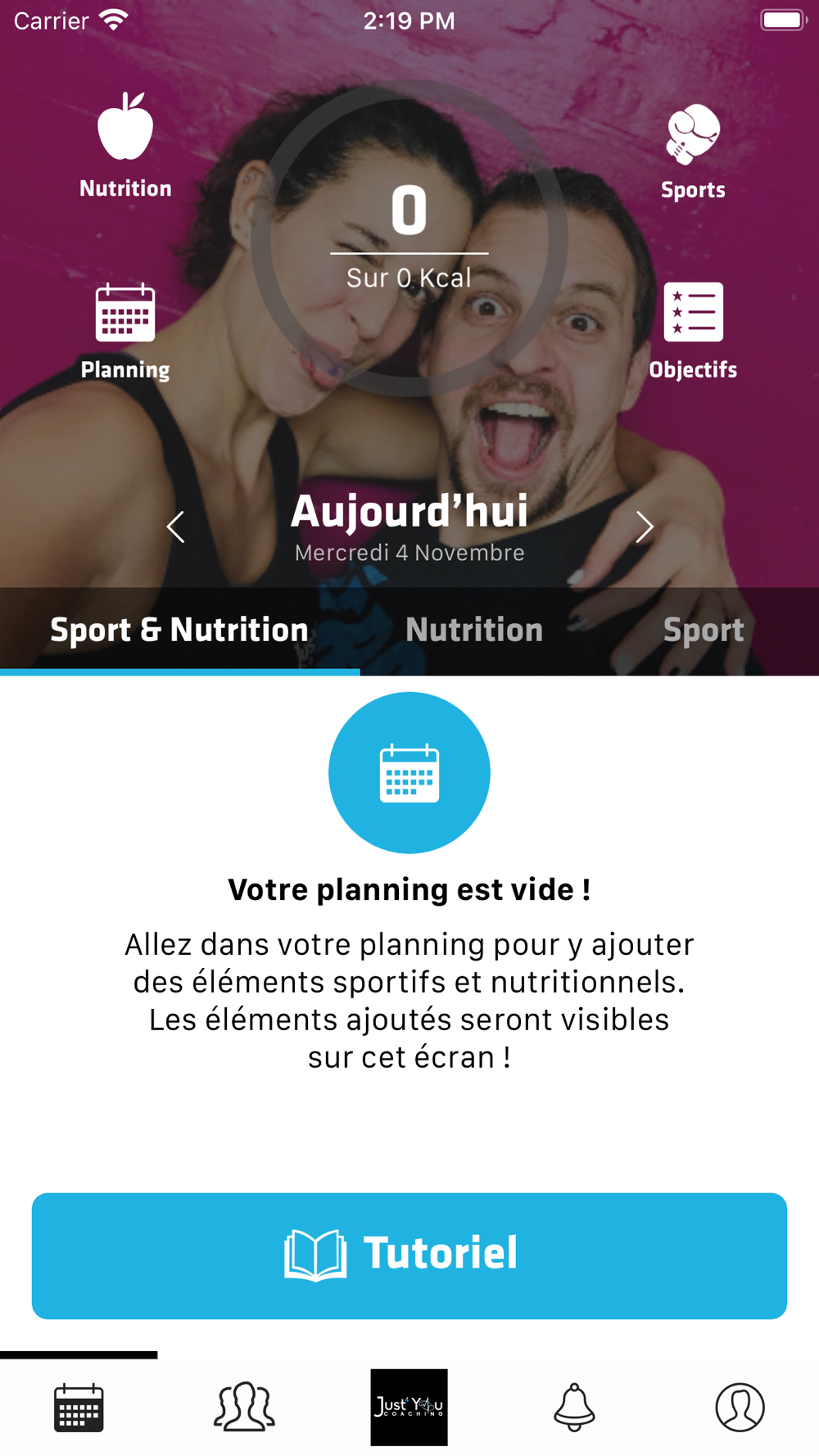Go to the previous day
The width and height of the screenshot is (819, 1456).
[176, 527]
